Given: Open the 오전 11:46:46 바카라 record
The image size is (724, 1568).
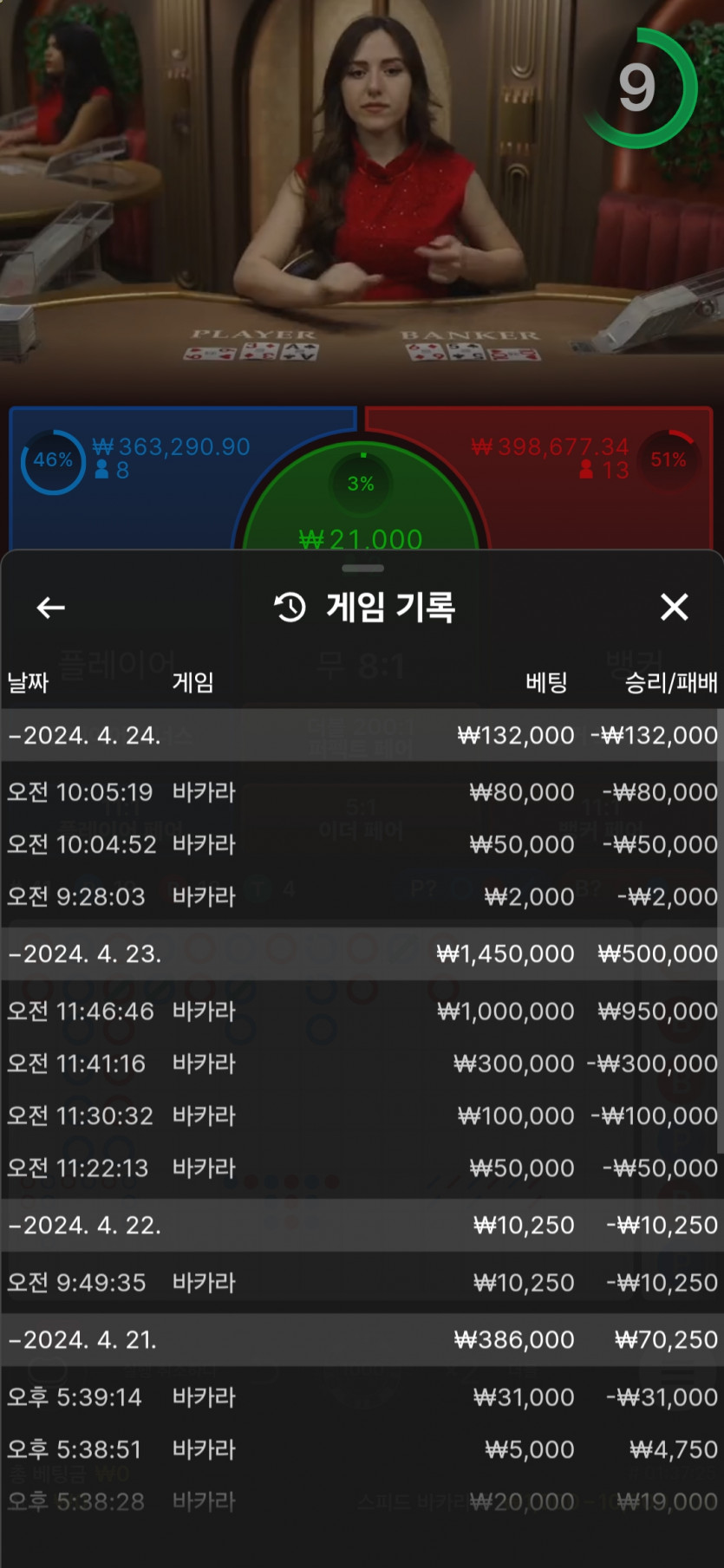Looking at the screenshot, I should 362,1011.
